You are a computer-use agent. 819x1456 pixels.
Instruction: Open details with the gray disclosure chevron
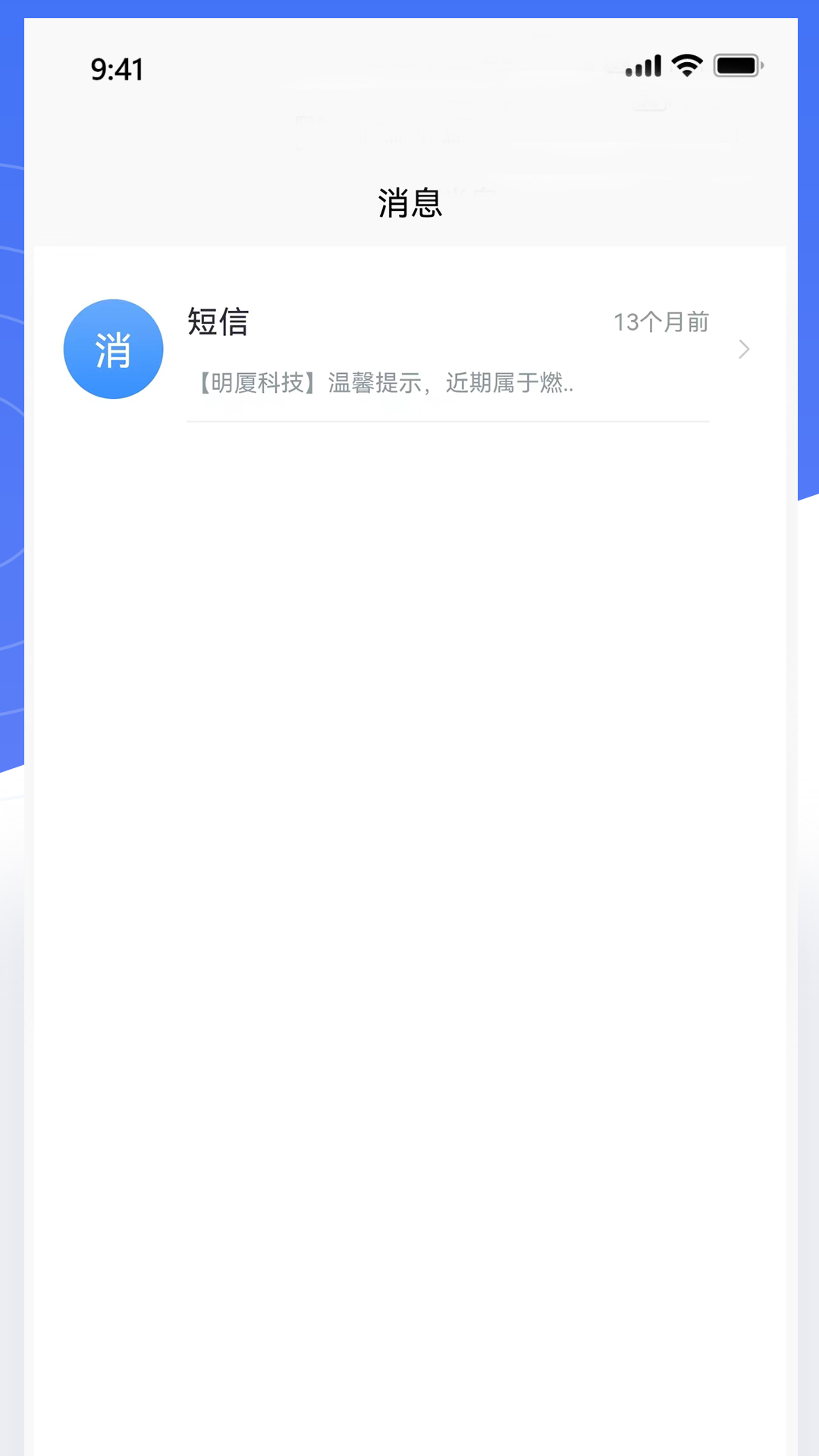pos(742,350)
